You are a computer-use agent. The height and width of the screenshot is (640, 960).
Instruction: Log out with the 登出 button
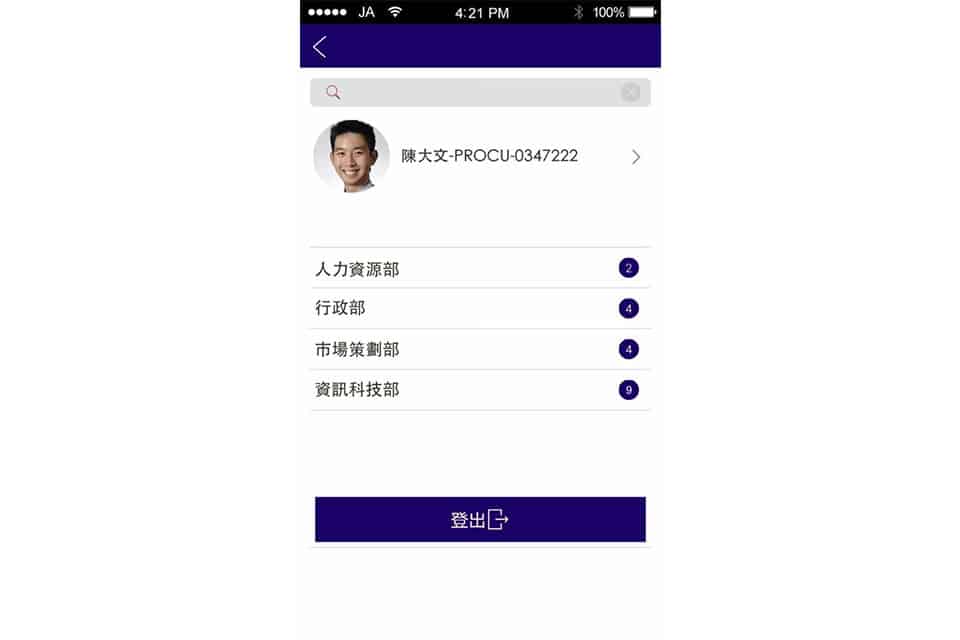click(x=480, y=520)
